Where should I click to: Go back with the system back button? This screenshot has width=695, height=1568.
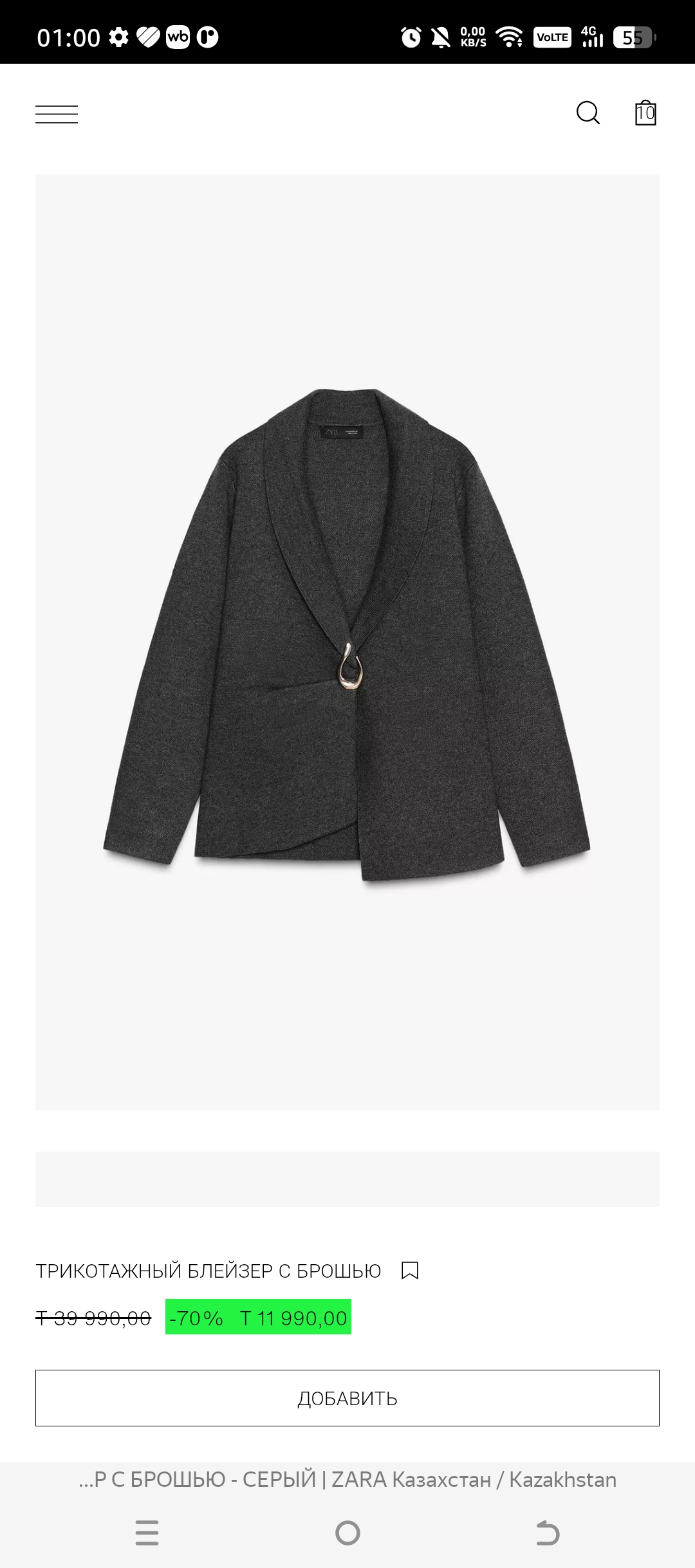(548, 1533)
